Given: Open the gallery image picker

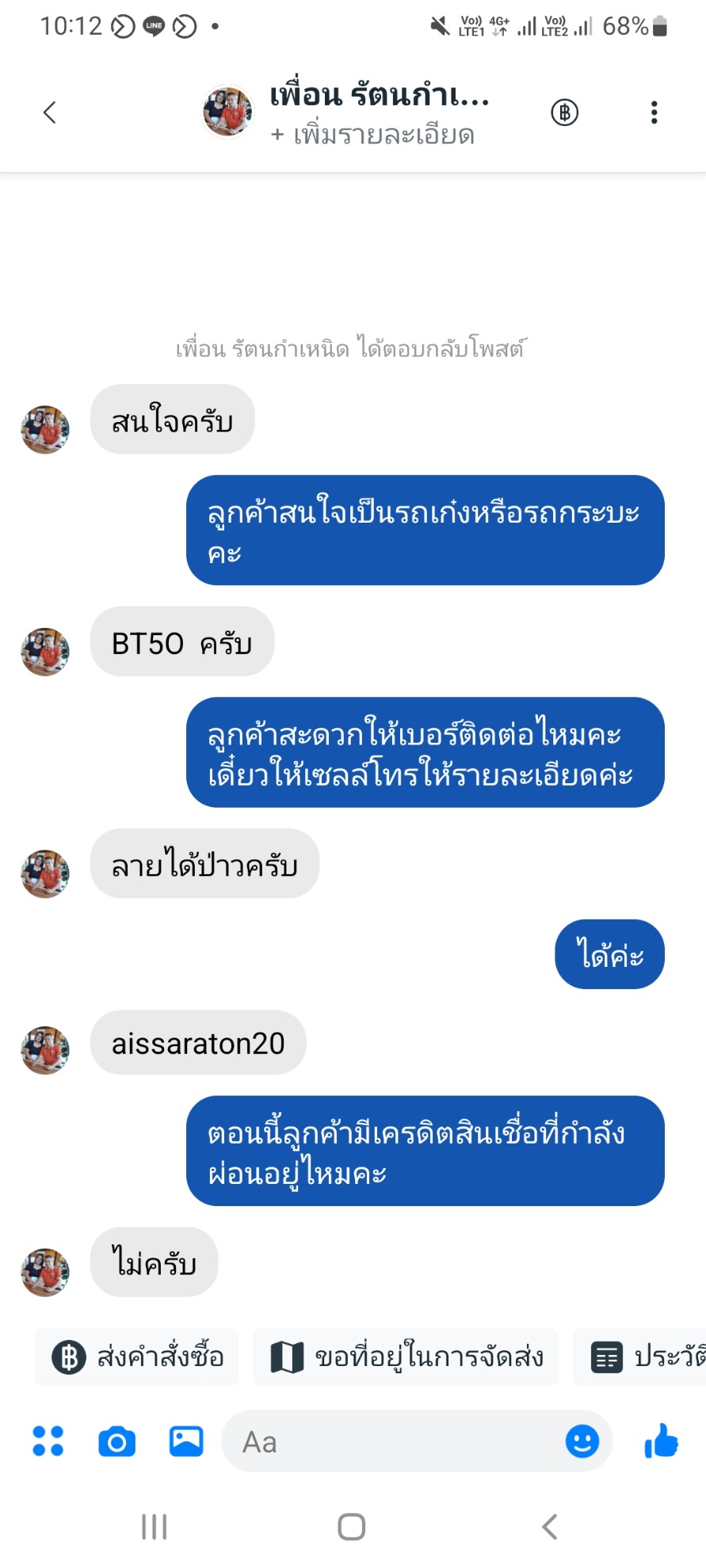Looking at the screenshot, I should (x=186, y=1441).
